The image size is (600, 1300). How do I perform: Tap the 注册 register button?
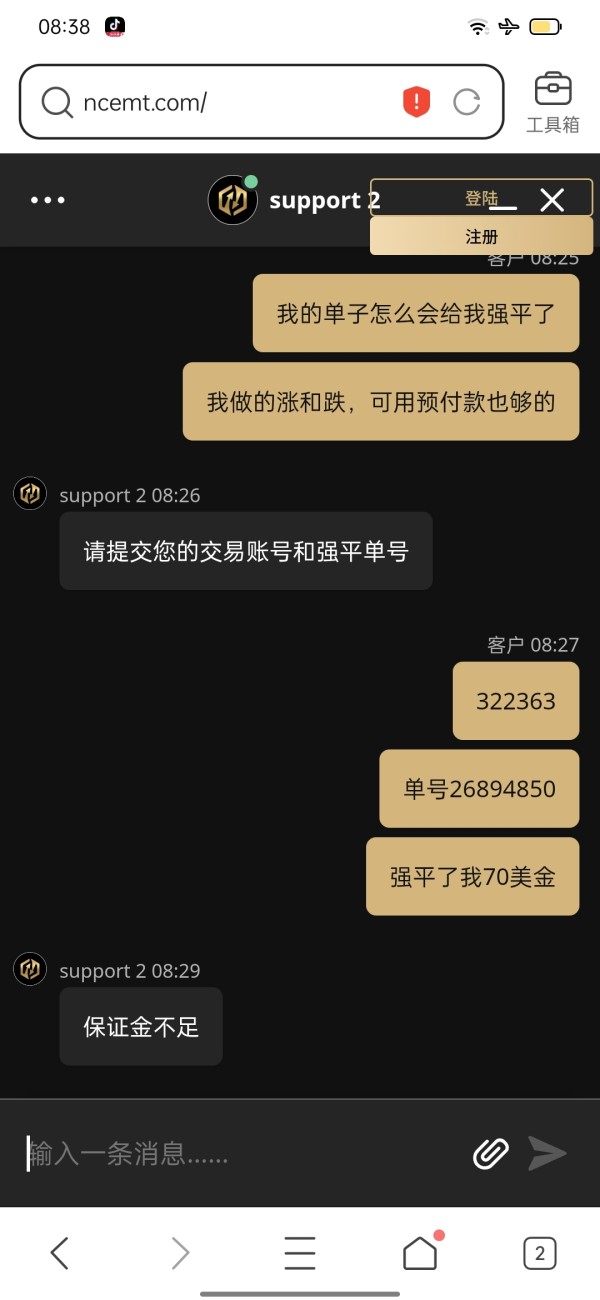point(481,237)
